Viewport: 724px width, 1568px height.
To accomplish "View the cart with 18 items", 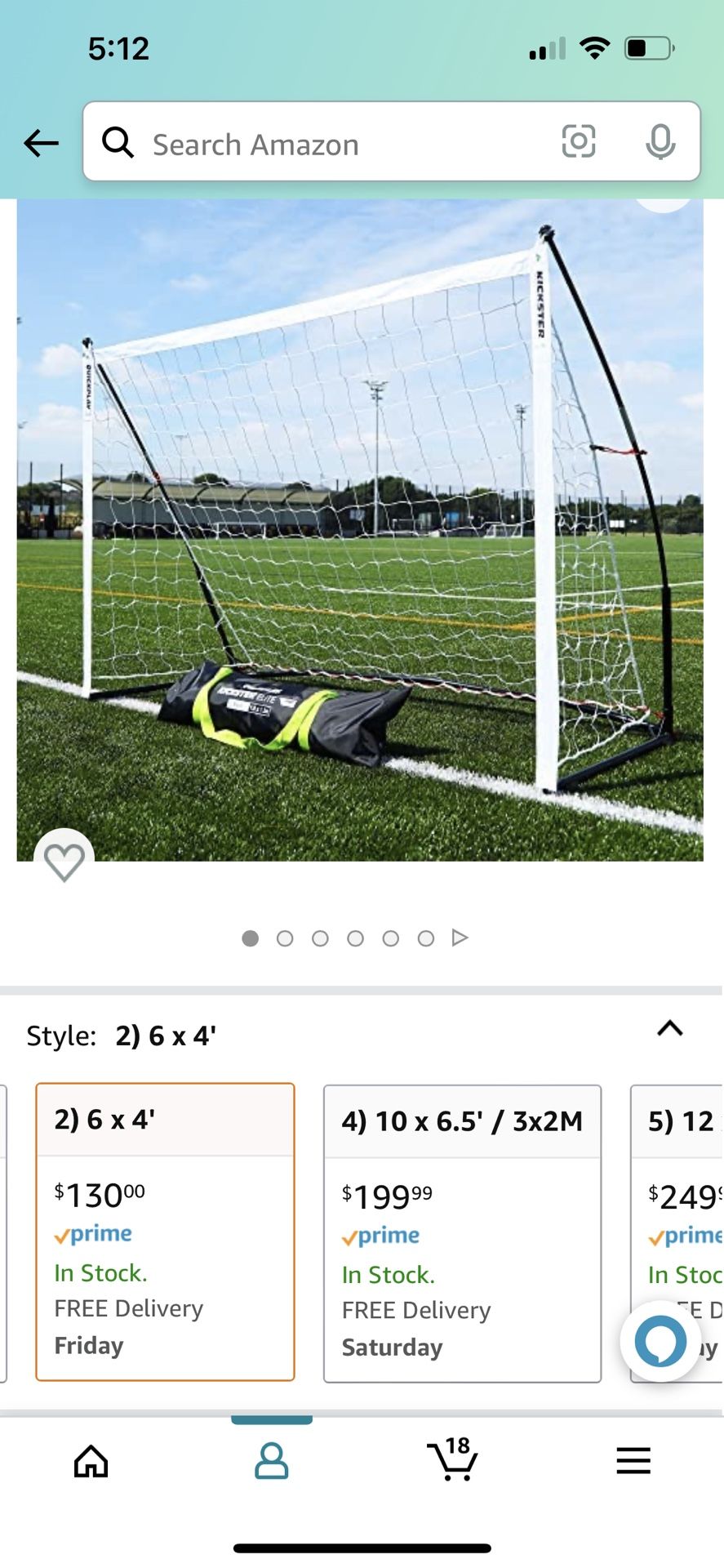I will (452, 1462).
